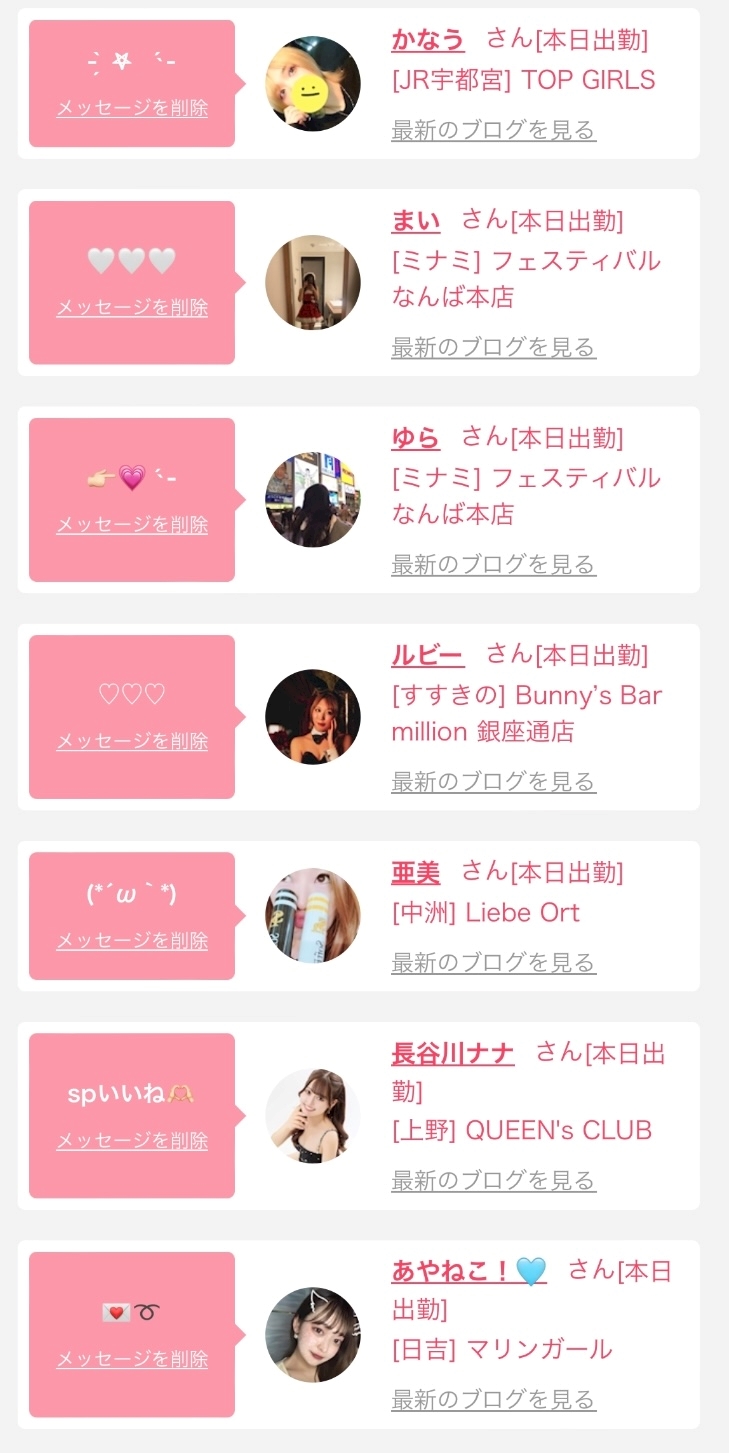Open ゆら's profile name link
729x1453 pixels.
(415, 437)
